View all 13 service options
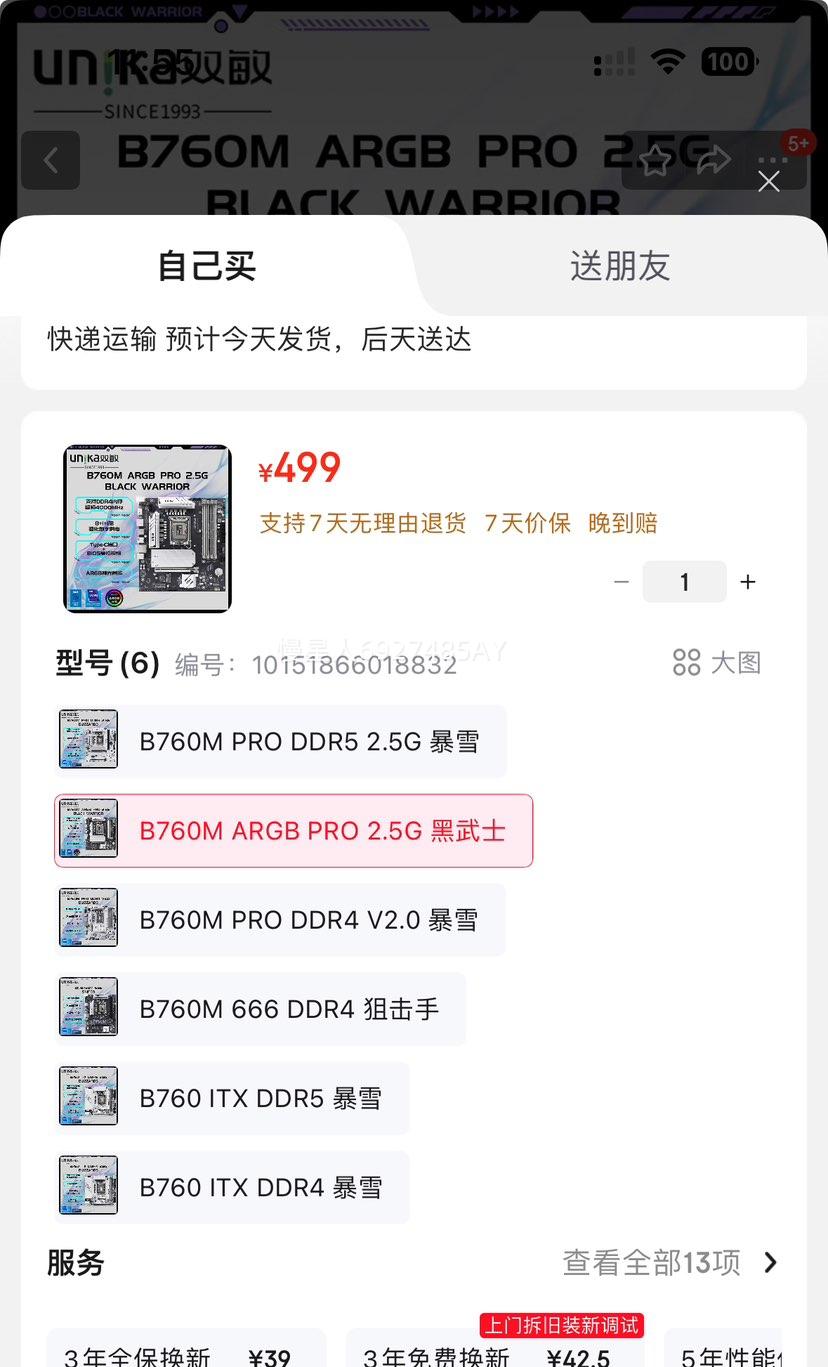828x1367 pixels. pyautogui.click(x=669, y=1263)
